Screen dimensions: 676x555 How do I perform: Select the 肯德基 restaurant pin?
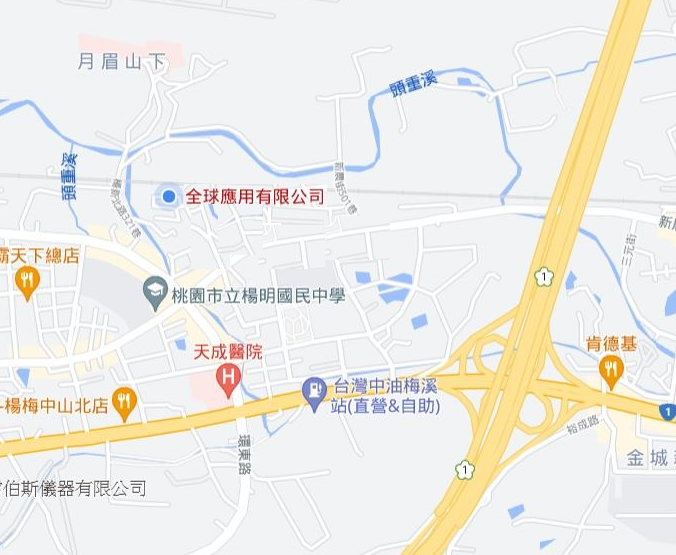click(611, 371)
